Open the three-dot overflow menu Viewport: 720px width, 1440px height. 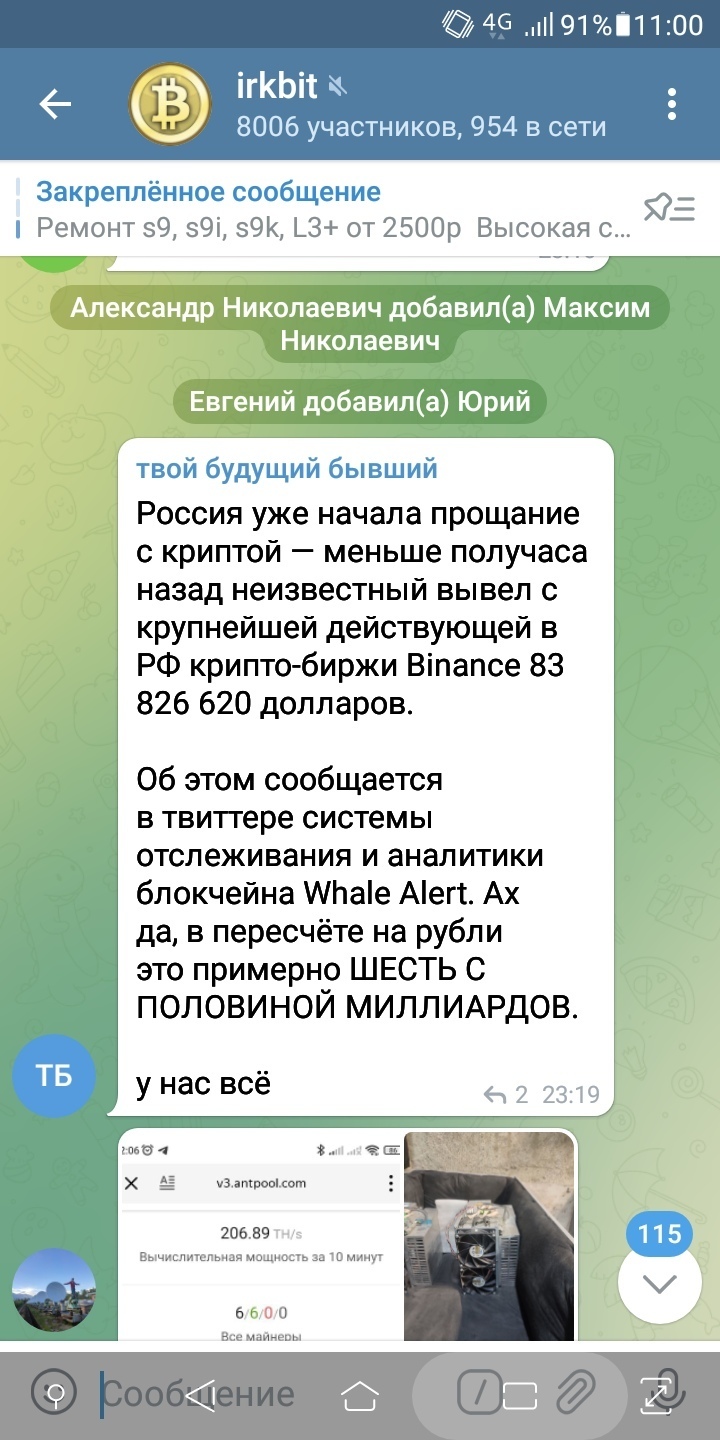(x=672, y=104)
